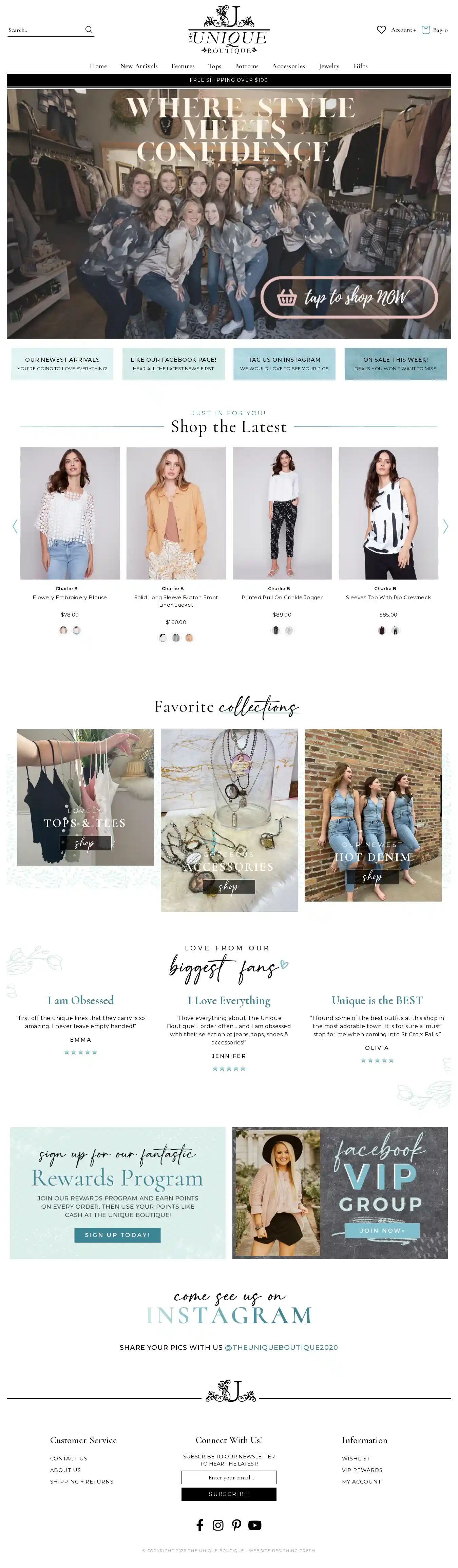This screenshot has width=458, height=1568.
Task: Open the shopping bag
Action: click(426, 30)
